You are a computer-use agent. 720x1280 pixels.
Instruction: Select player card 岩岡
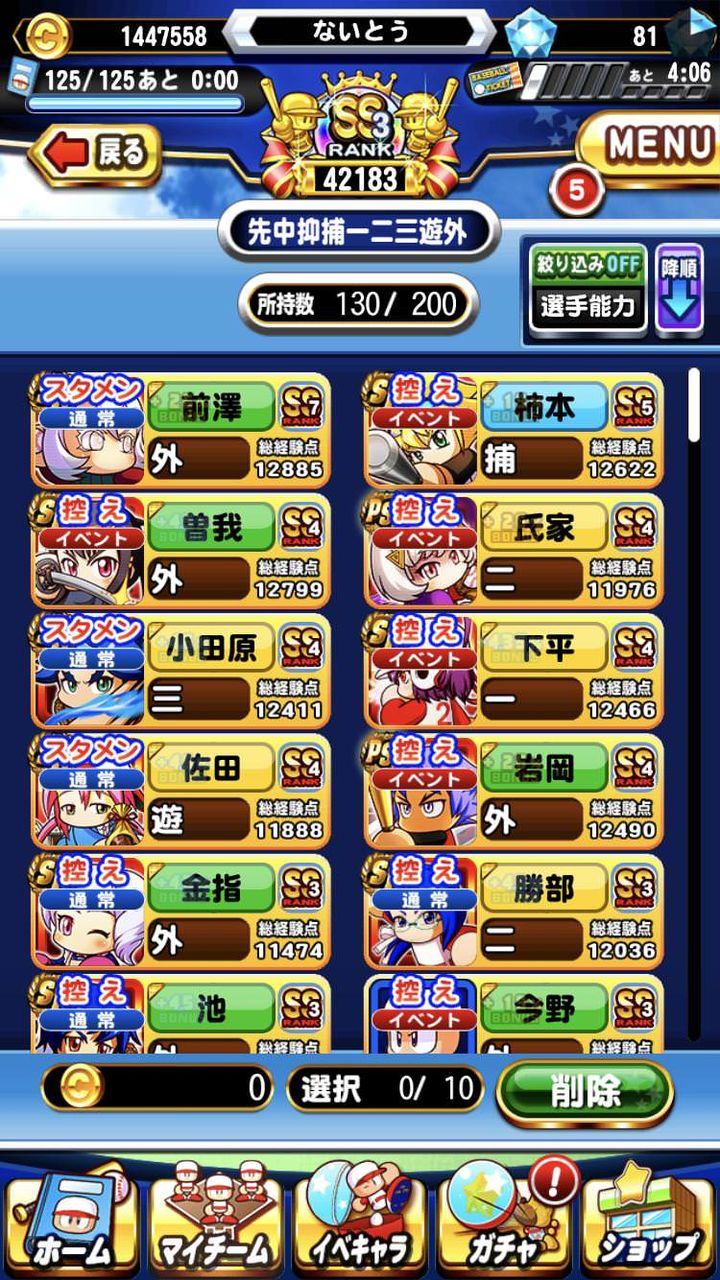513,790
